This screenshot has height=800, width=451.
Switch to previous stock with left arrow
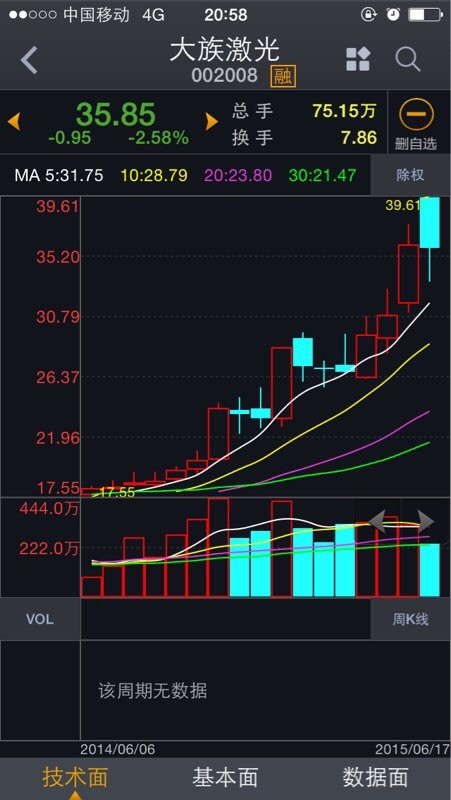(13, 122)
